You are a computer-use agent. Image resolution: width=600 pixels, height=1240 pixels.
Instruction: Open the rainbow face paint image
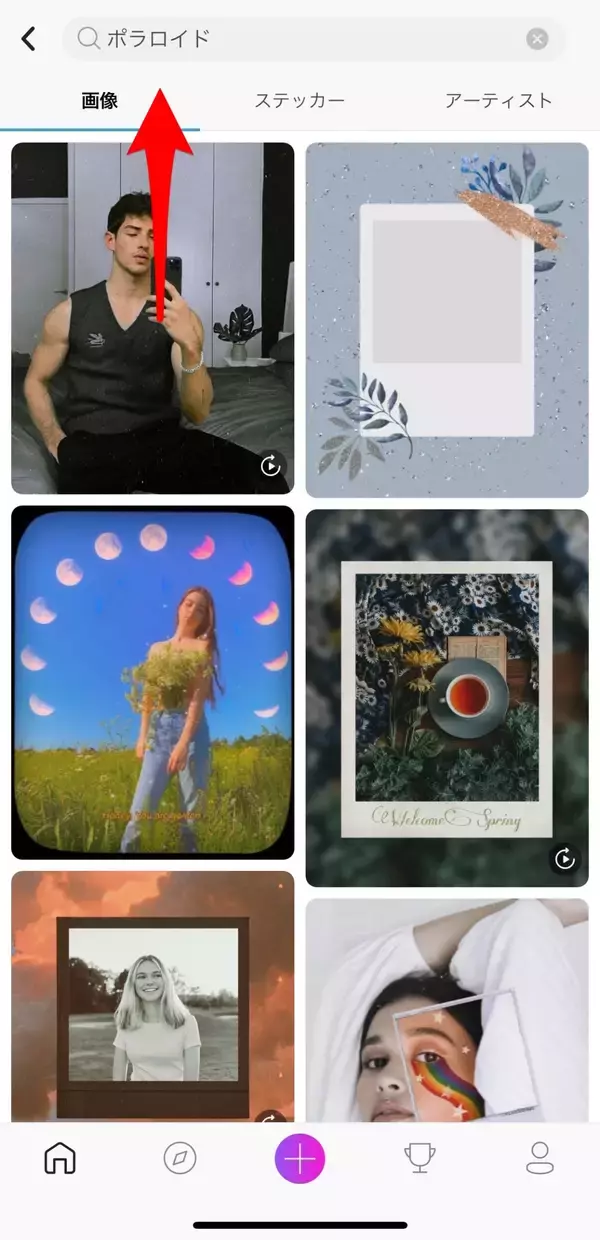coord(447,1010)
